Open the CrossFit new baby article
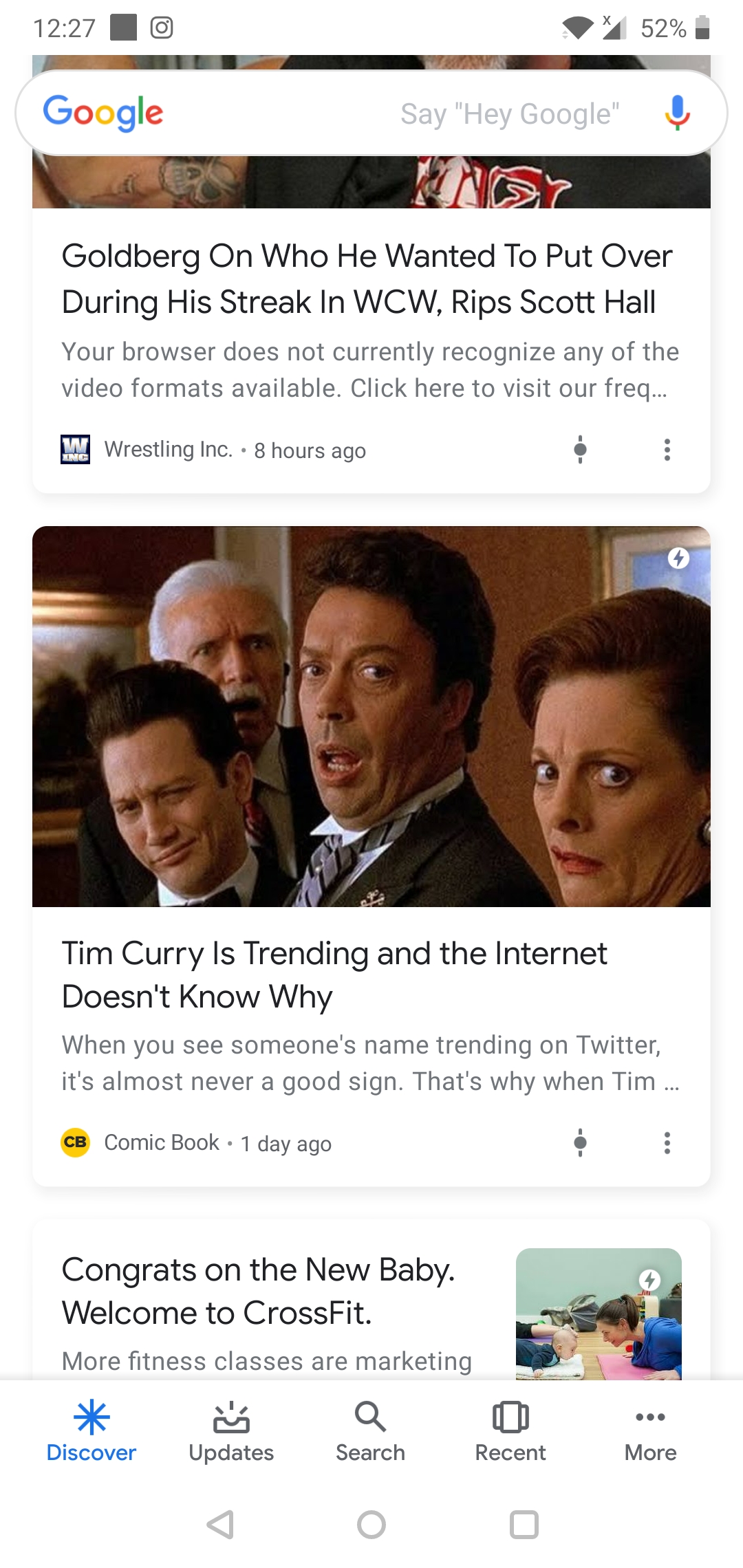Screen dimensions: 743x1568 tap(259, 1291)
